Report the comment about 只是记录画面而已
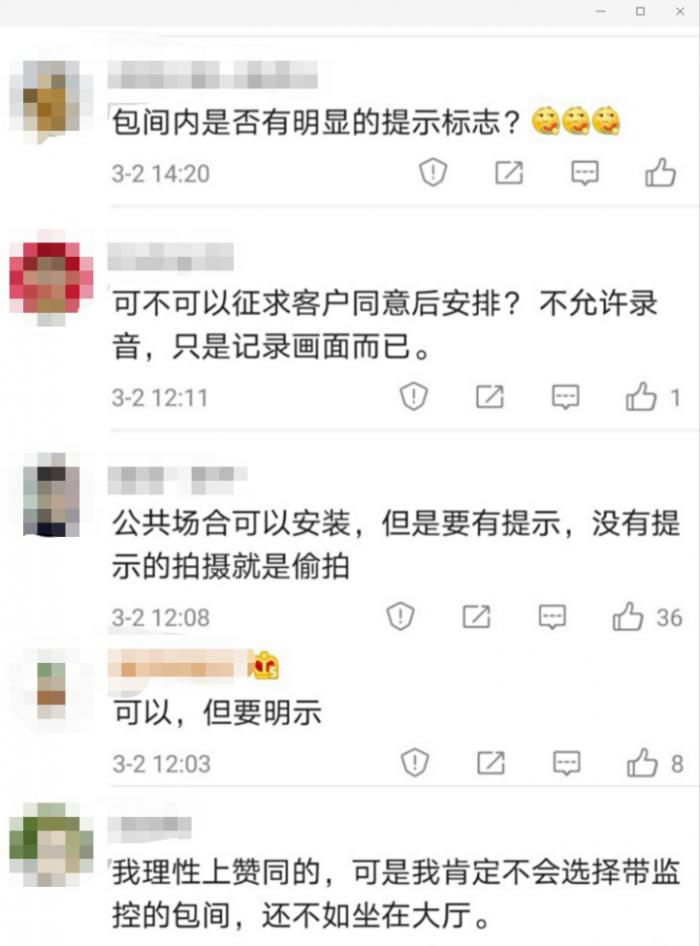The width and height of the screenshot is (700, 946). tap(414, 398)
